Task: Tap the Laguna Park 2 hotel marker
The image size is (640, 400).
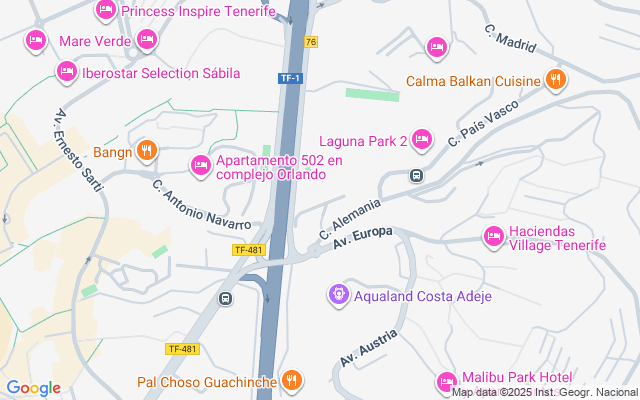Action: [422, 140]
